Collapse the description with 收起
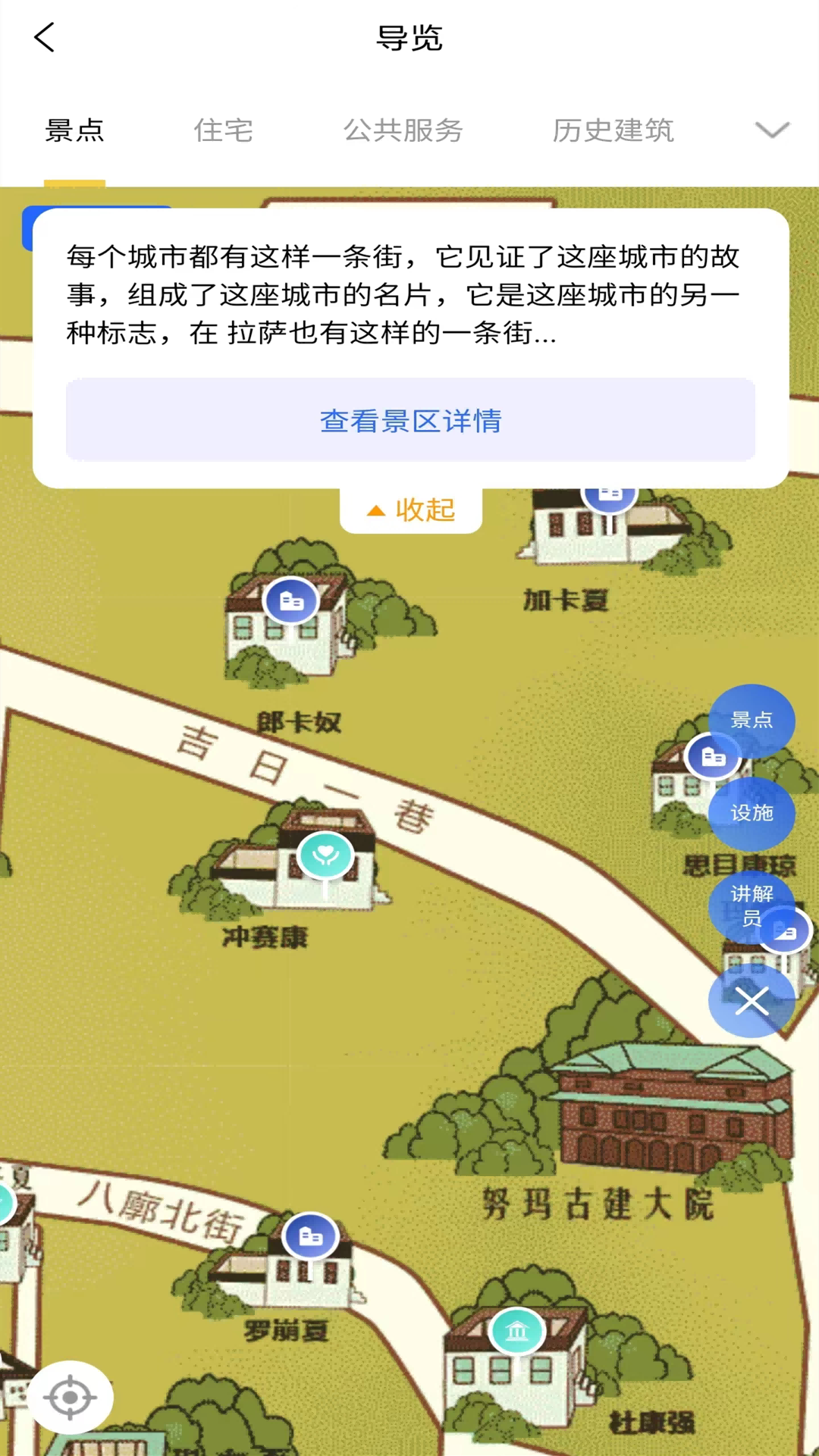Image resolution: width=819 pixels, height=1456 pixels. point(411,510)
